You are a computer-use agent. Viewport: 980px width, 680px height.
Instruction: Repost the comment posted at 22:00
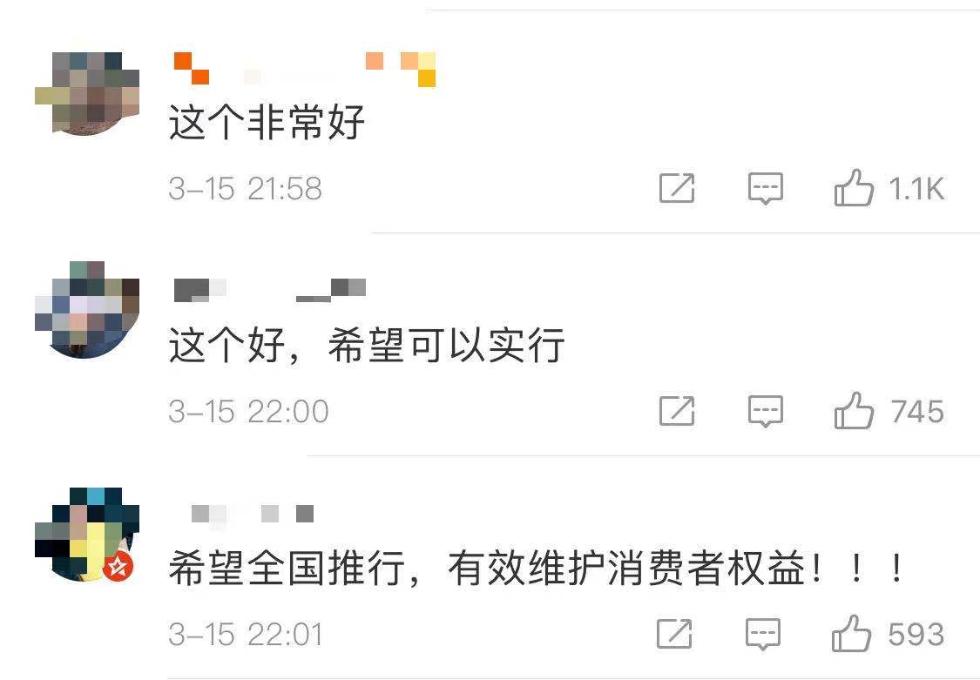[x=677, y=411]
